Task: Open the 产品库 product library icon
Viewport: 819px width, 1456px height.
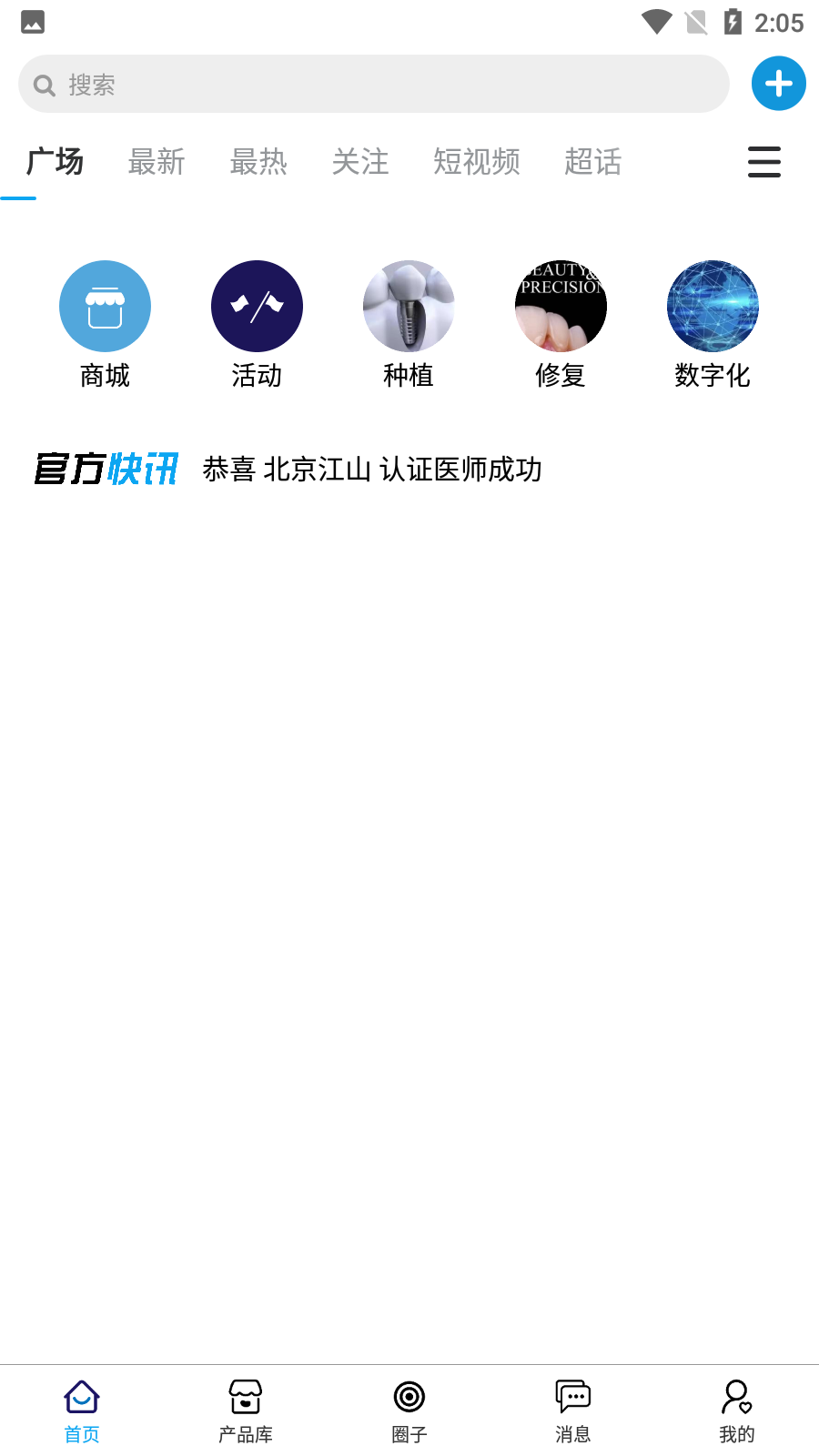Action: click(x=244, y=1406)
